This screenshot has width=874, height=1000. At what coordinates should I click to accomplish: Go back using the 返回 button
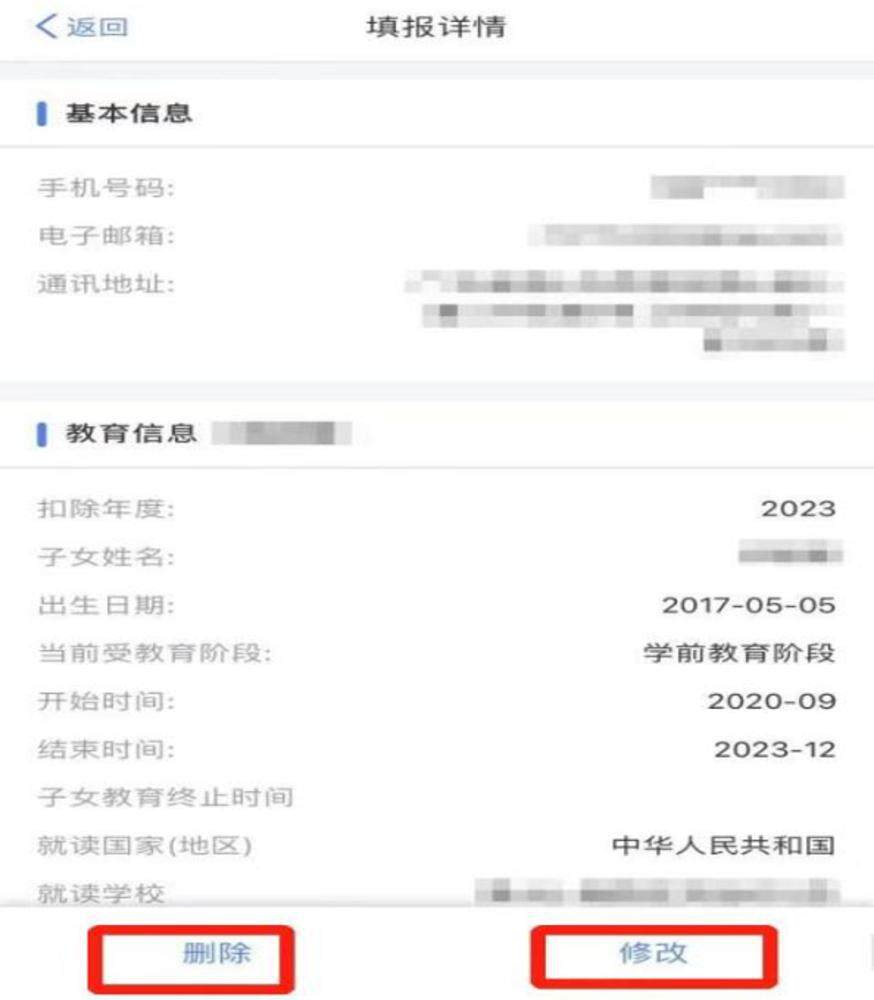click(x=82, y=27)
